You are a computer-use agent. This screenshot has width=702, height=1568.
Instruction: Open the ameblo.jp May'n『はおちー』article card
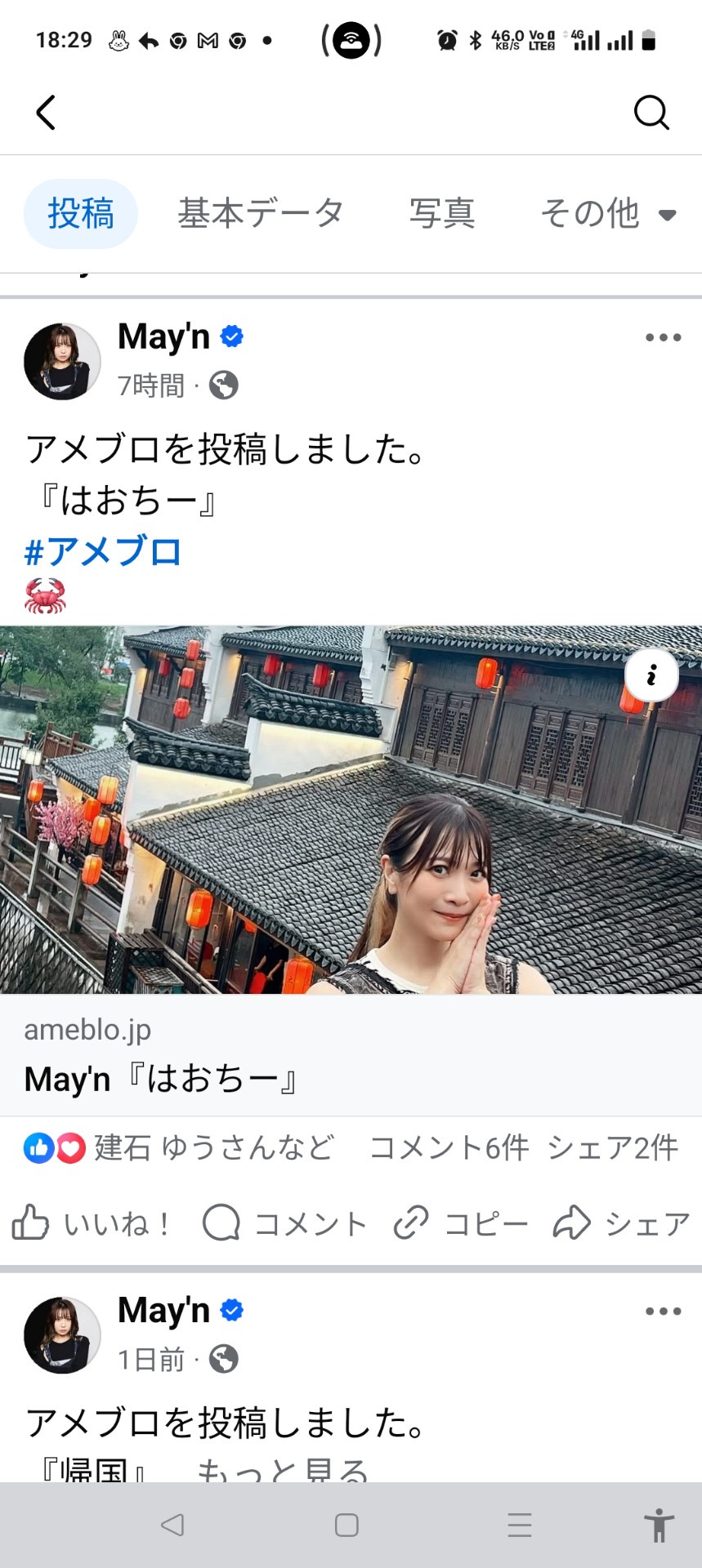click(x=351, y=1055)
